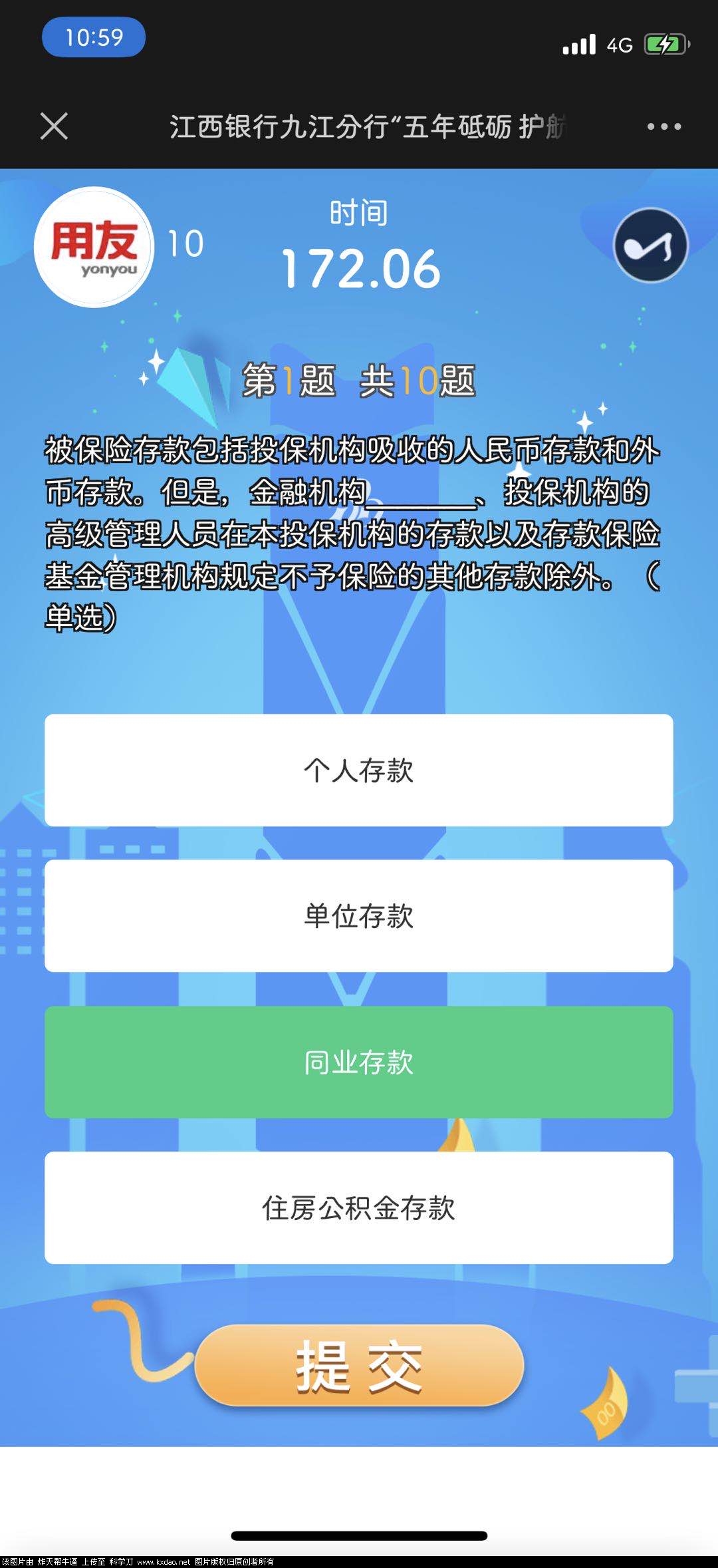The width and height of the screenshot is (718, 1568).
Task: Open the three-dot overflow menu
Action: (x=663, y=126)
